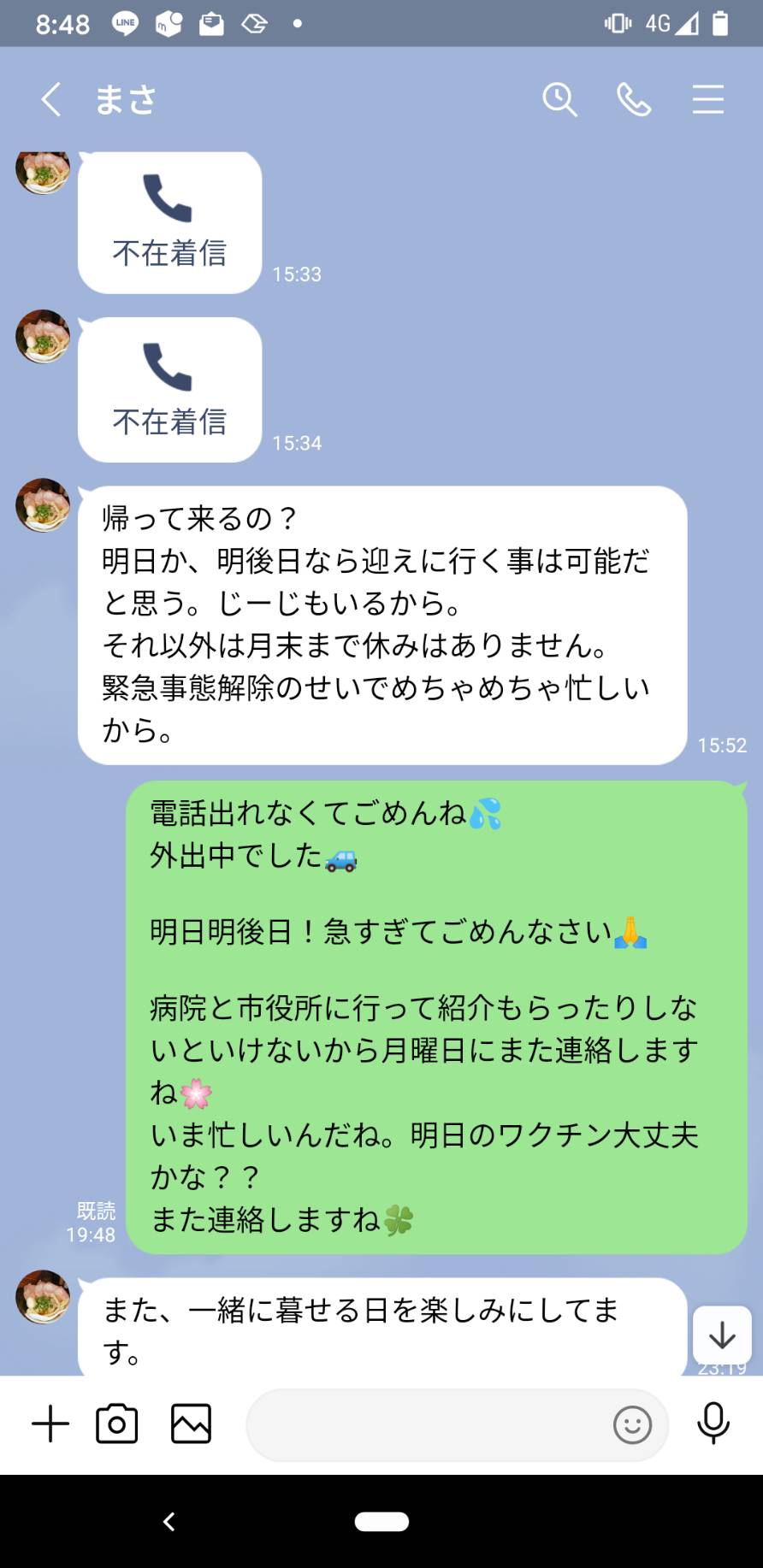Tap the 15:34 missed call bubble
Screen dimensions: 763x1568
pyautogui.click(x=169, y=390)
